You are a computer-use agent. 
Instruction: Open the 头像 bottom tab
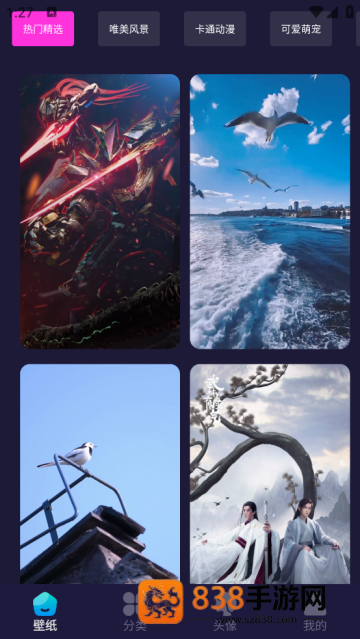[225, 611]
